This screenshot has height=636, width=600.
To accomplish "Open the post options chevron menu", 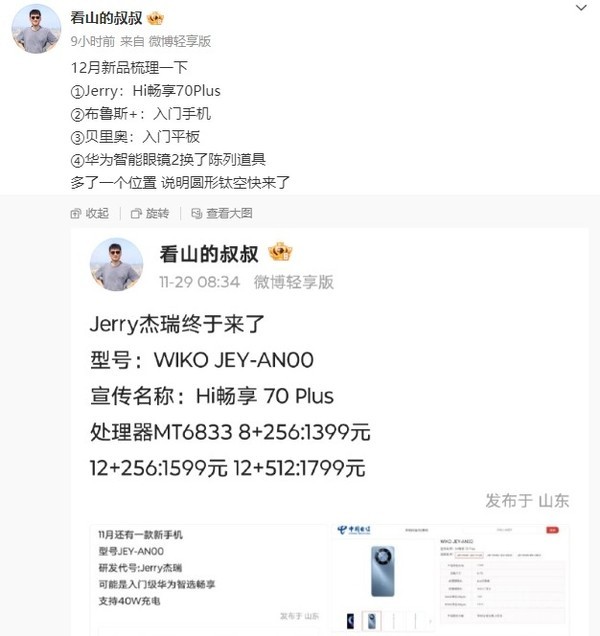I will coord(582,8).
